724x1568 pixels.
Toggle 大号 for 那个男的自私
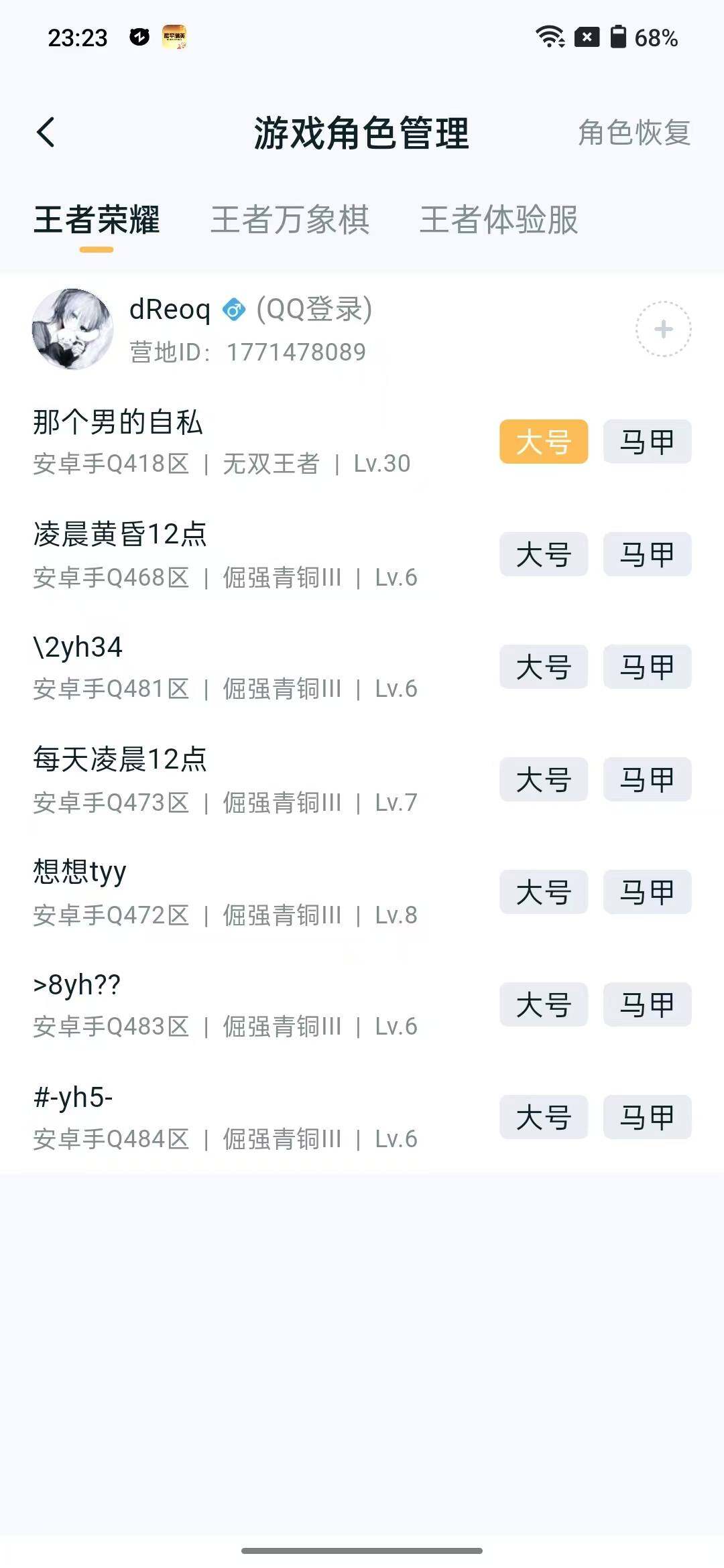pos(543,442)
